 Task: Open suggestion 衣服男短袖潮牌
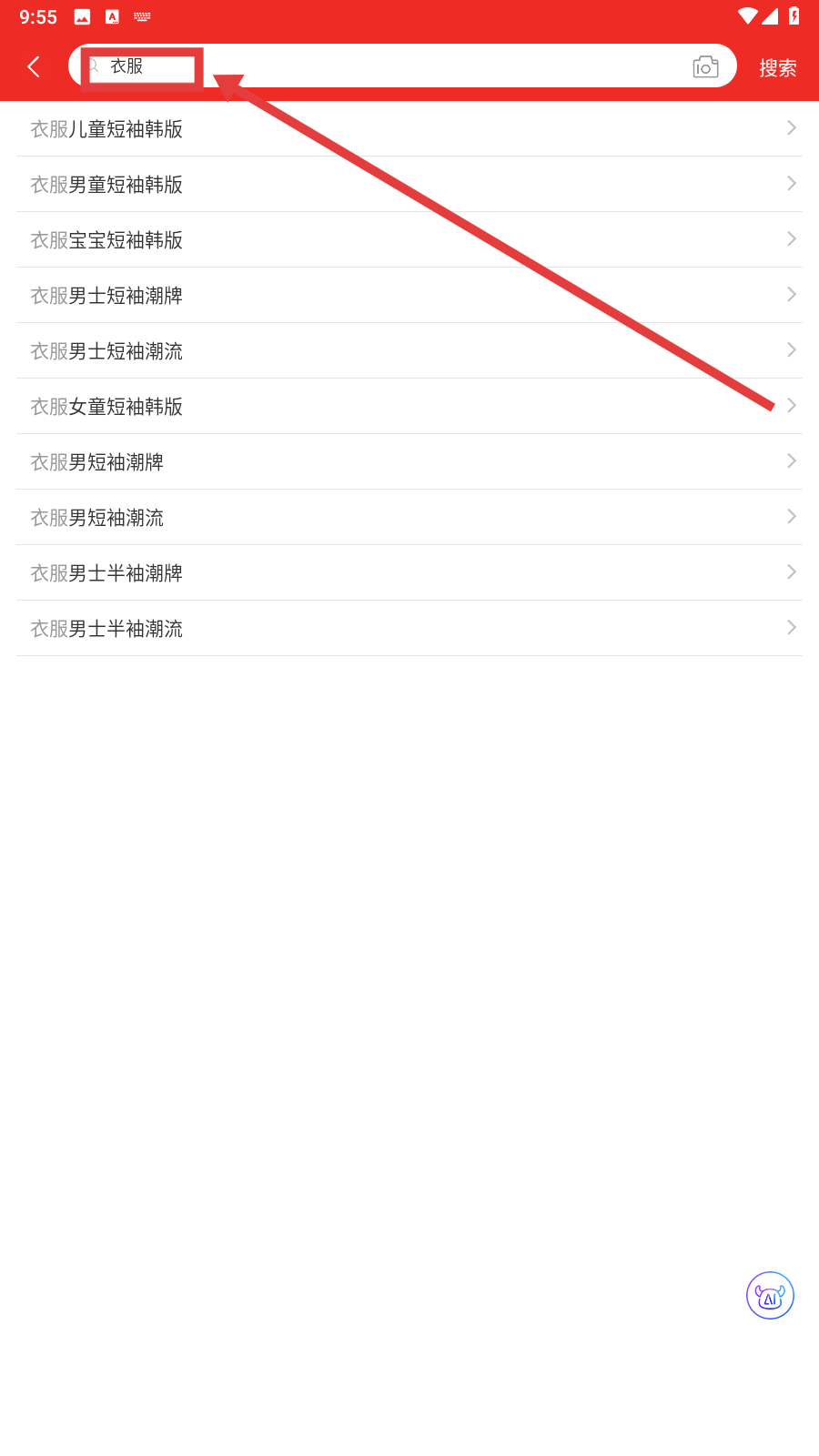pos(409,461)
